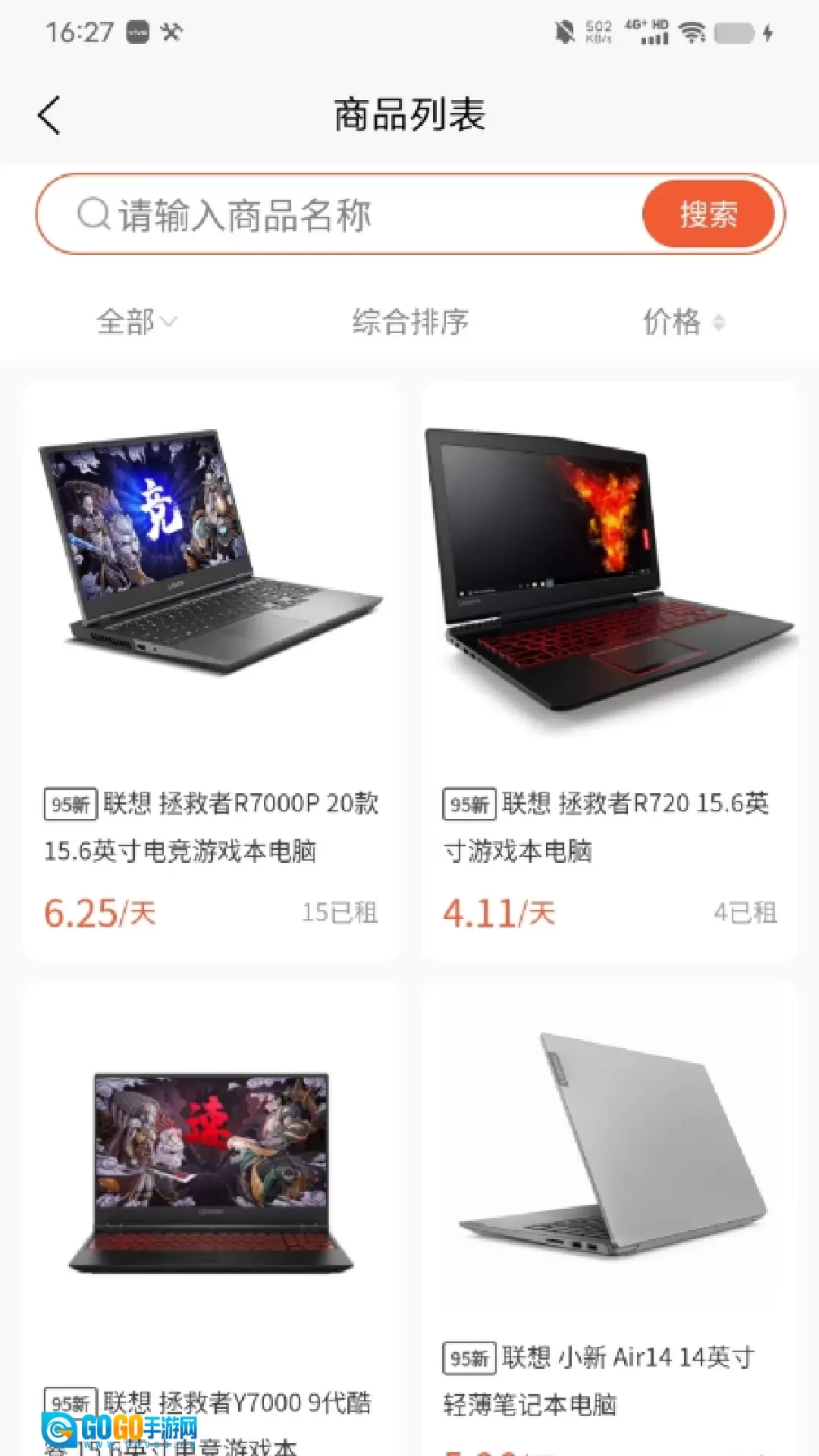Screen dimensions: 819x1456
Task: Click the 小新 Air14 laptop image
Action: click(x=613, y=1145)
